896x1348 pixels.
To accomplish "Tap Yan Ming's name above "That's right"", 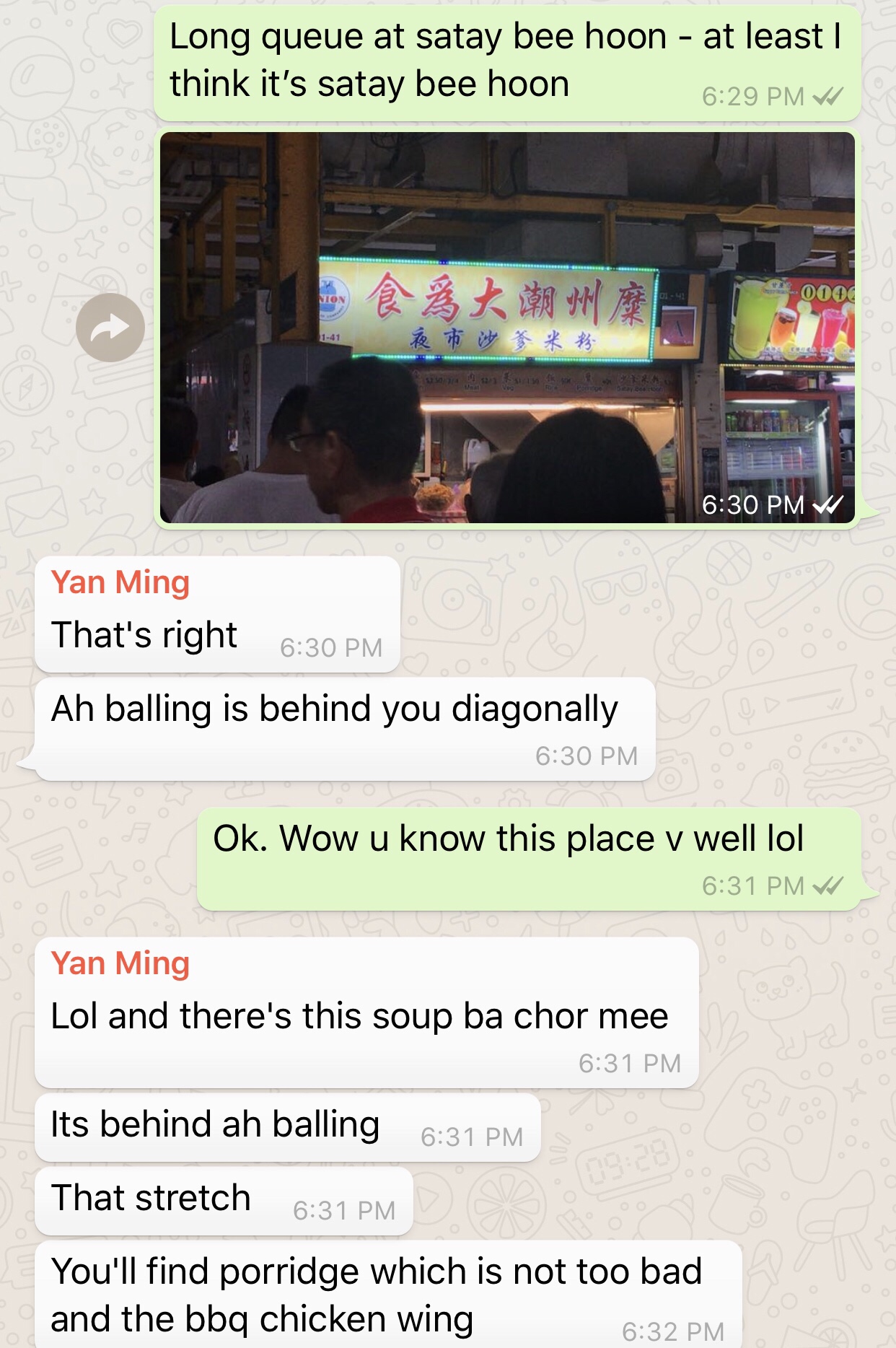I will [120, 582].
